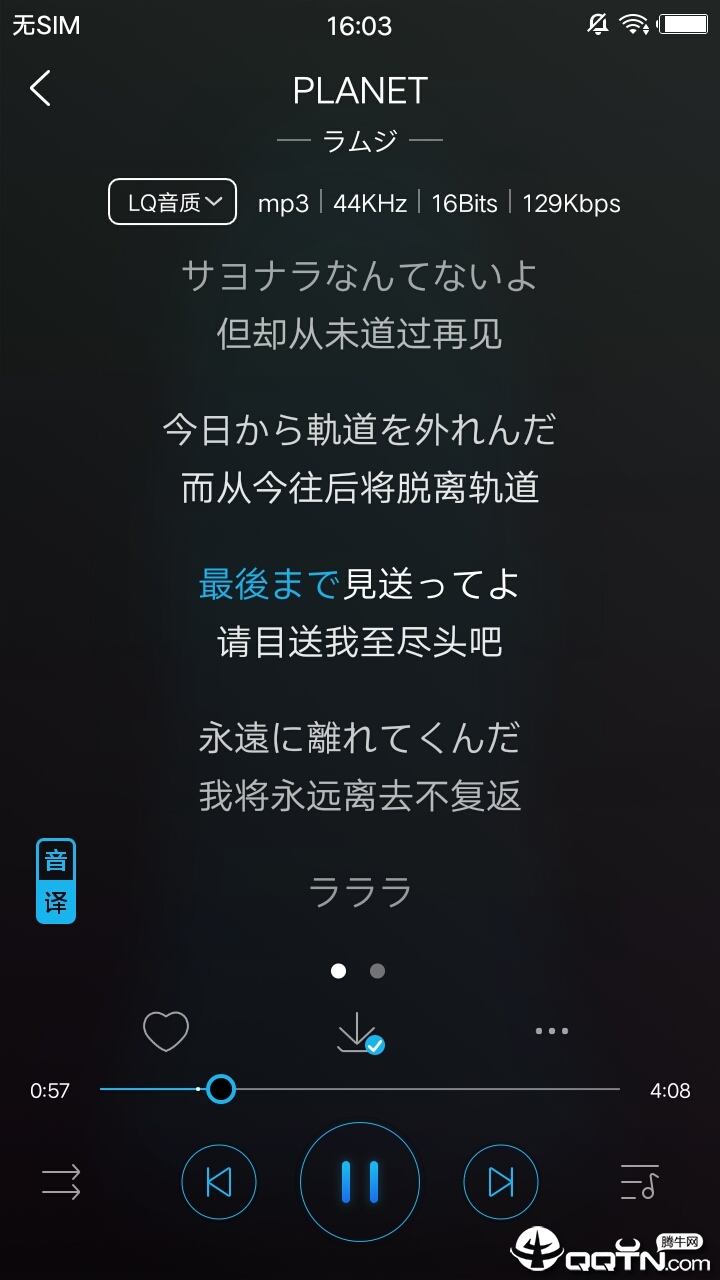
Task: Toggle the download complete checkmark badge
Action: (374, 1046)
